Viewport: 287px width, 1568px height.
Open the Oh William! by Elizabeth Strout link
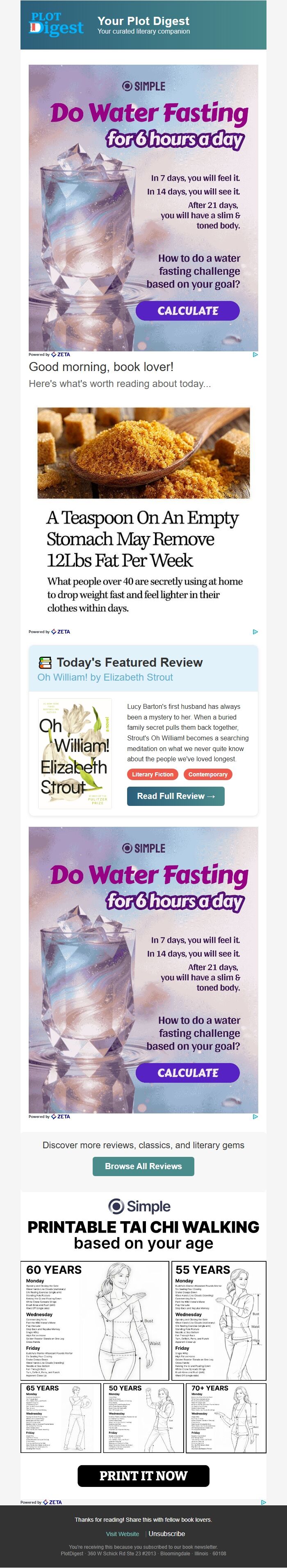point(105,677)
